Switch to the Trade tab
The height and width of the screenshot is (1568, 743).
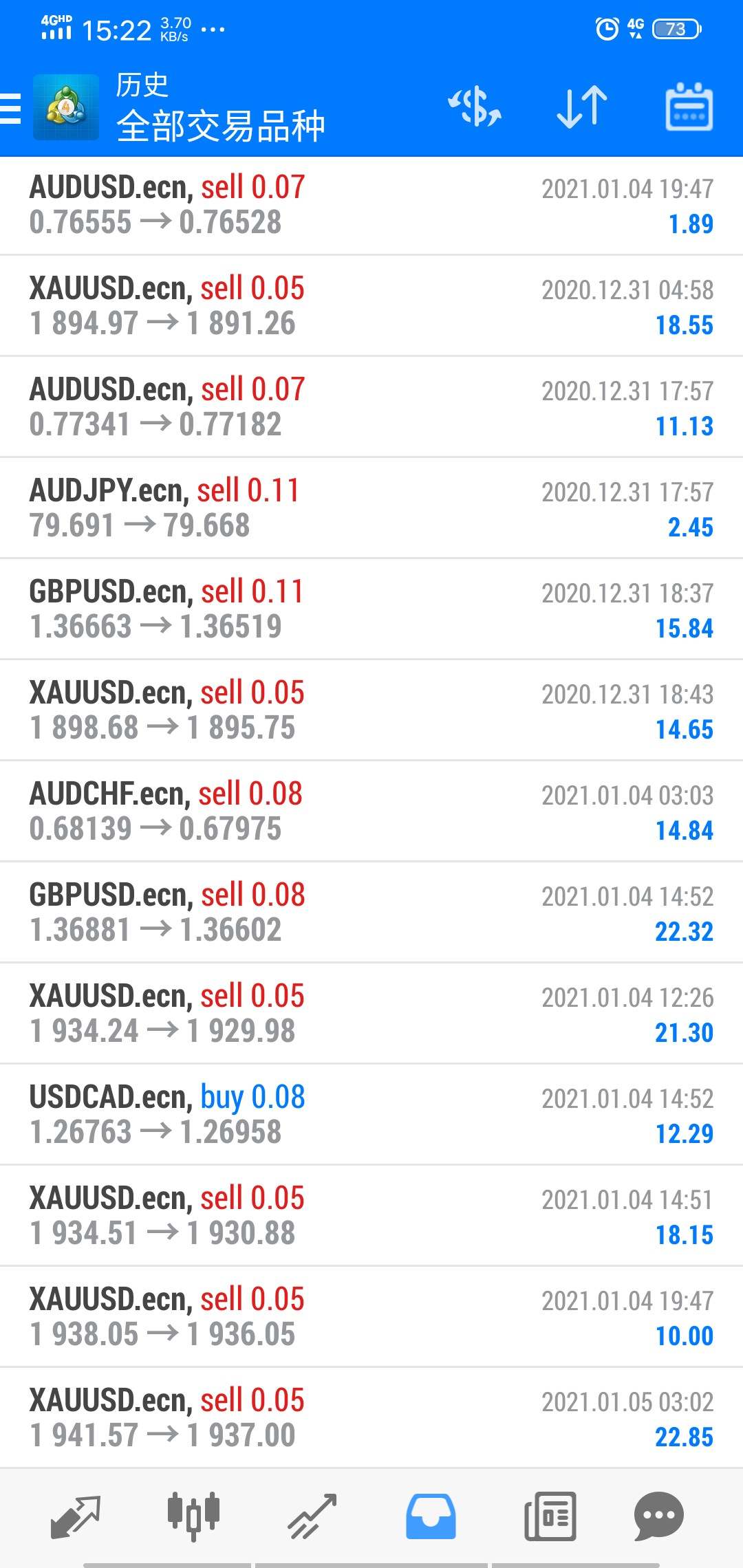(312, 1516)
